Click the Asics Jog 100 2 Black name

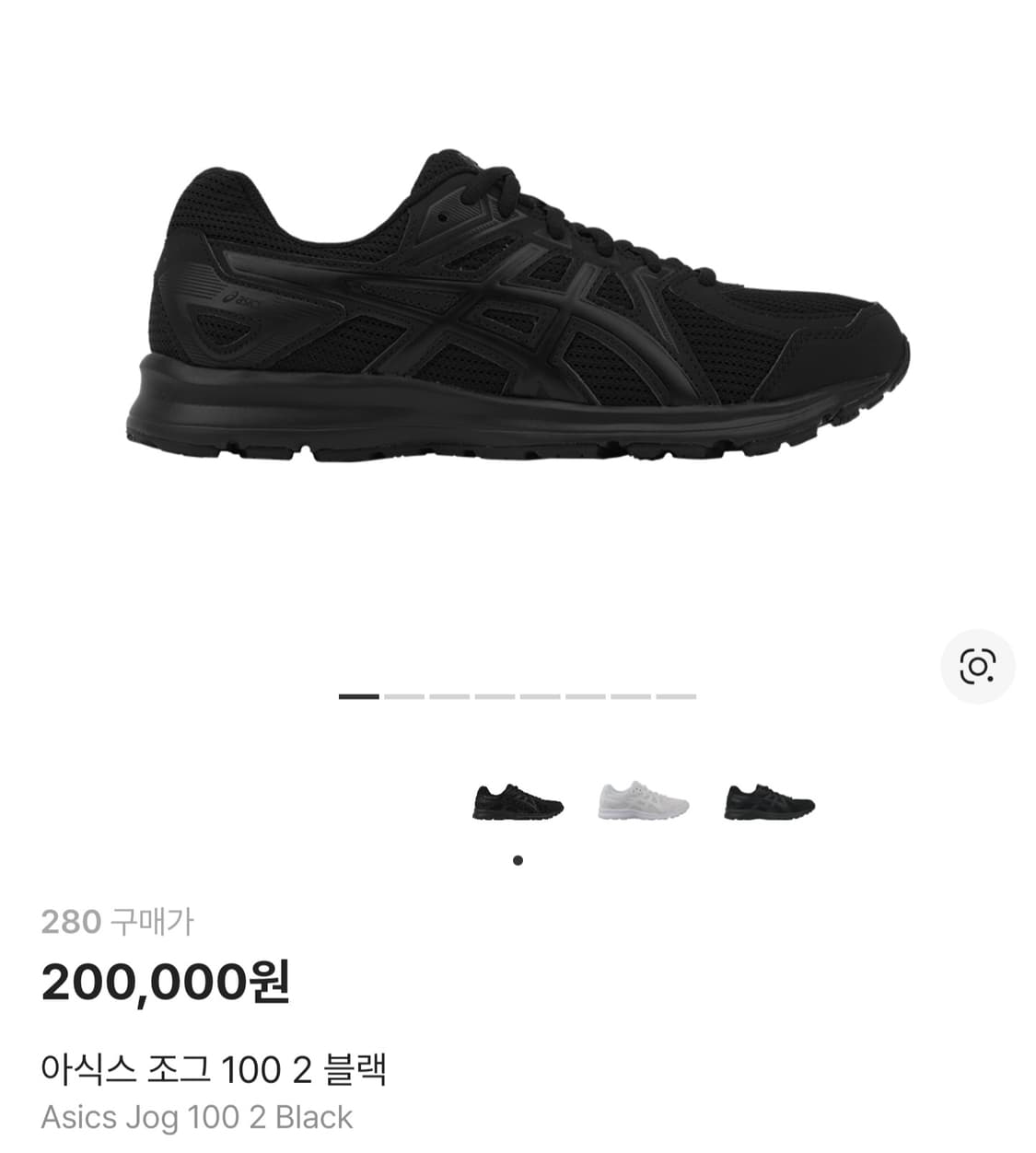click(196, 1116)
